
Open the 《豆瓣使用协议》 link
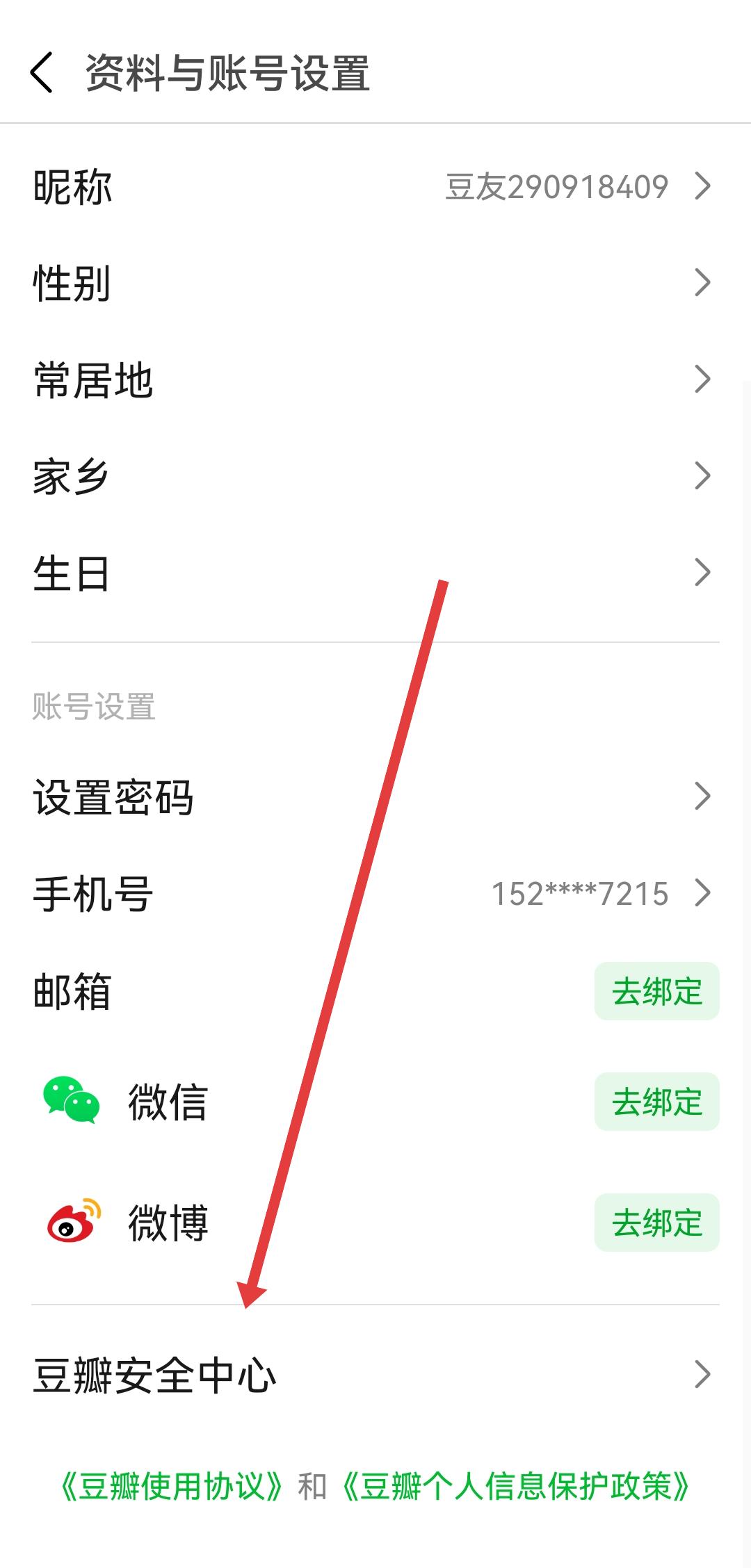tap(172, 1486)
